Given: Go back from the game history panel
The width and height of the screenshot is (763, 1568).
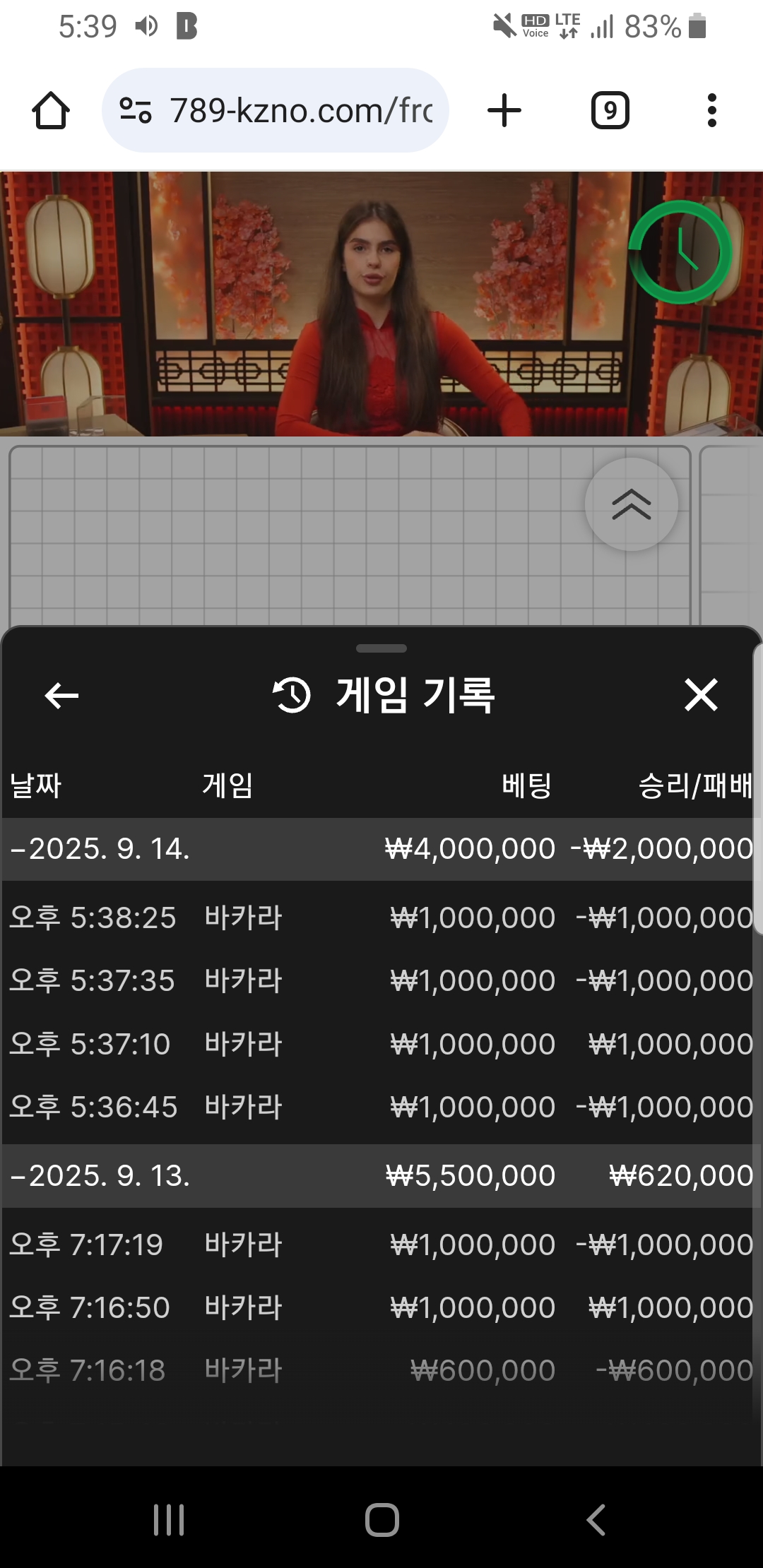Looking at the screenshot, I should [x=61, y=696].
